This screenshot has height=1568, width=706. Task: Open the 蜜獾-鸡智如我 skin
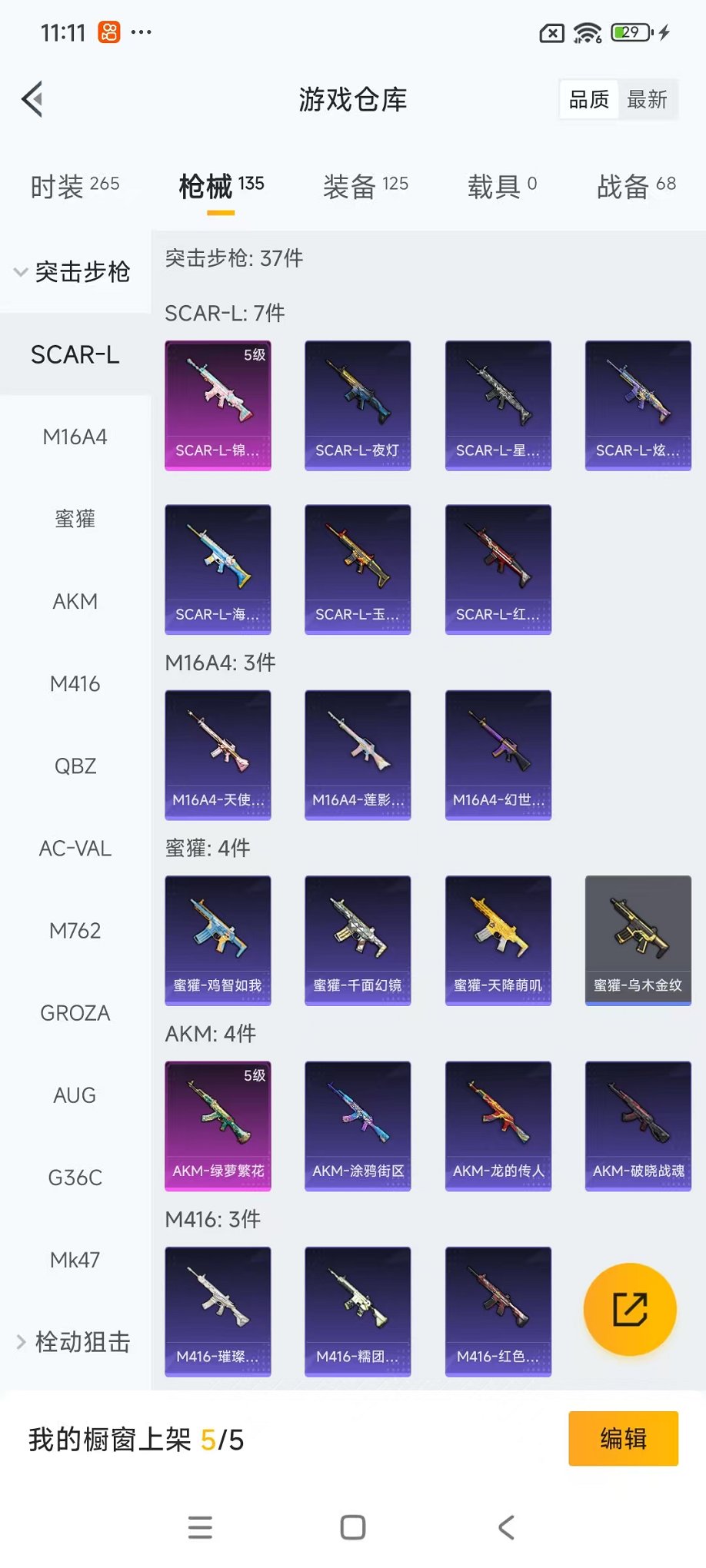click(x=218, y=940)
